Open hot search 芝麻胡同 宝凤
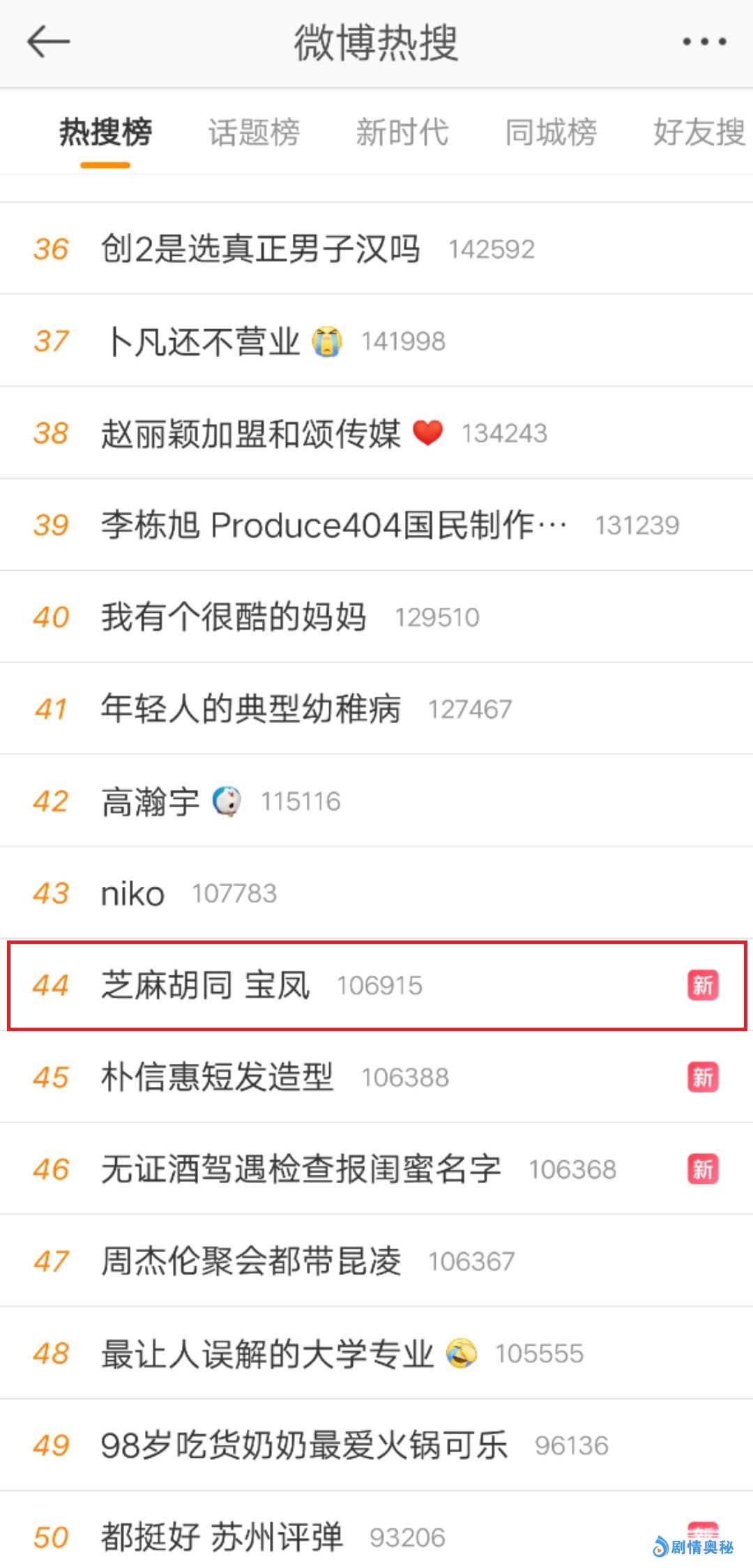Viewport: 753px width, 1568px height. coord(206,985)
